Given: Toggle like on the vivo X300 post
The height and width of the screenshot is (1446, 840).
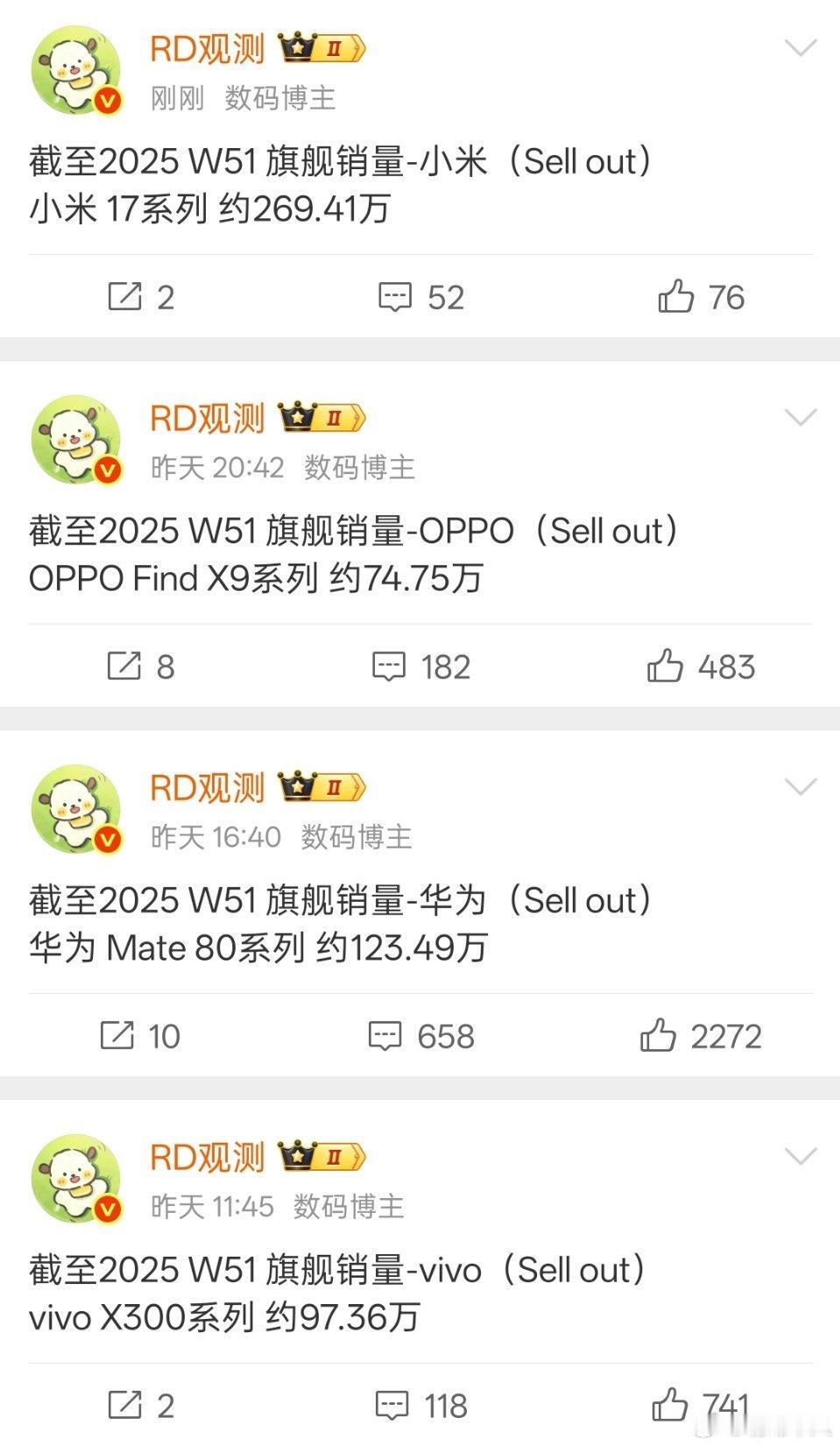Looking at the screenshot, I should coord(668,1407).
